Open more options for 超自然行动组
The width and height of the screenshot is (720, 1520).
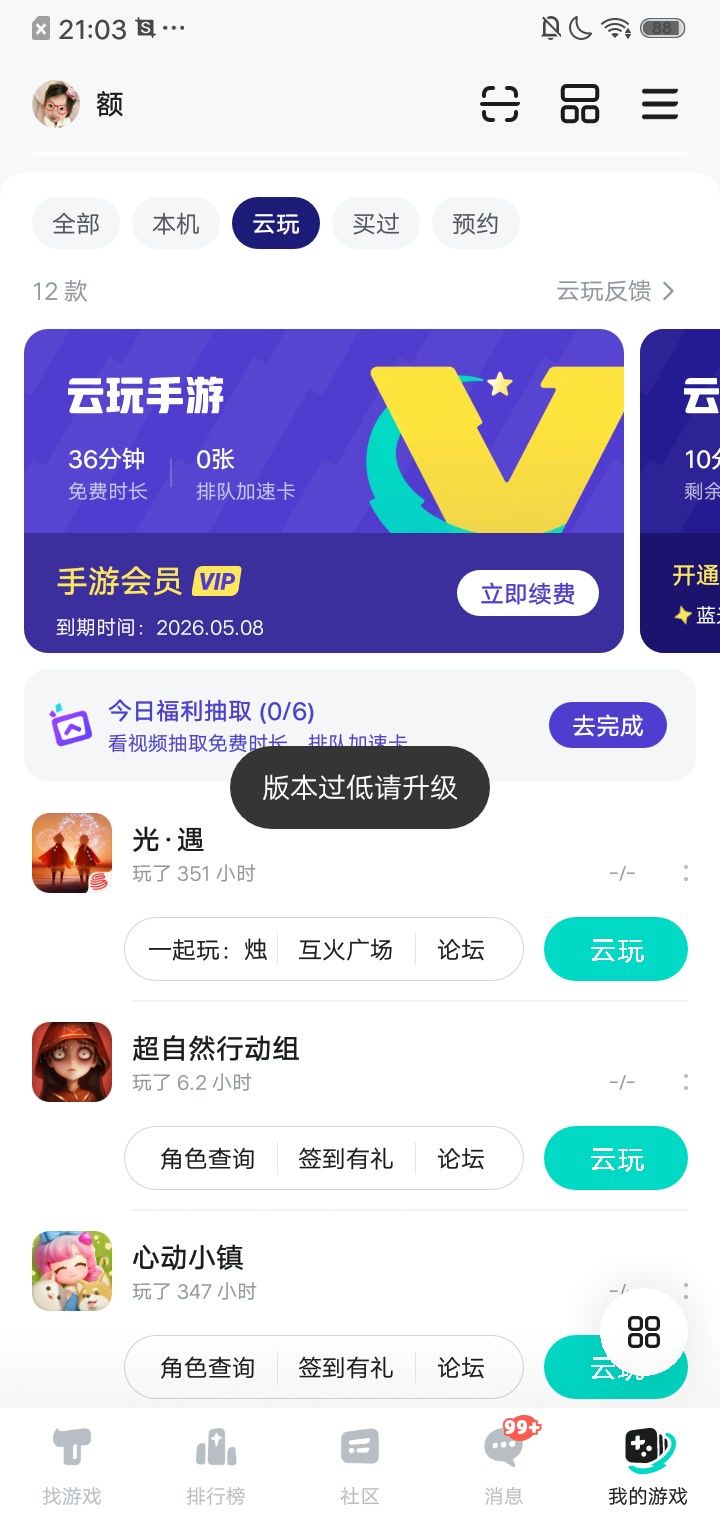tap(685, 1081)
